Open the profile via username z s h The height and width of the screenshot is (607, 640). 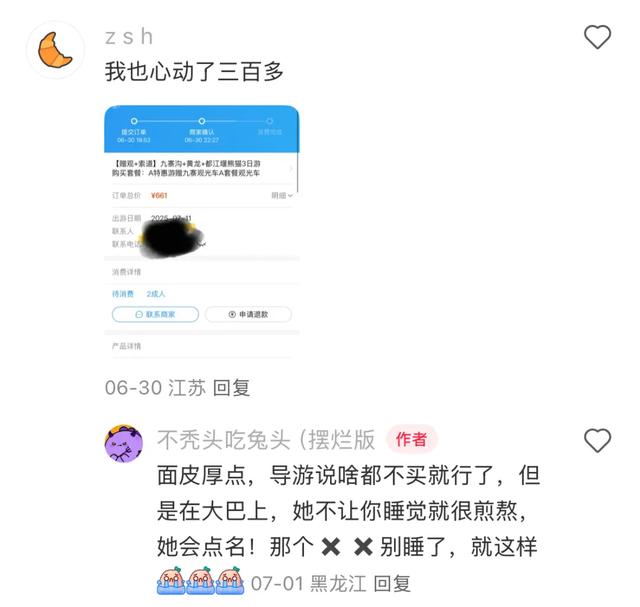tap(129, 36)
